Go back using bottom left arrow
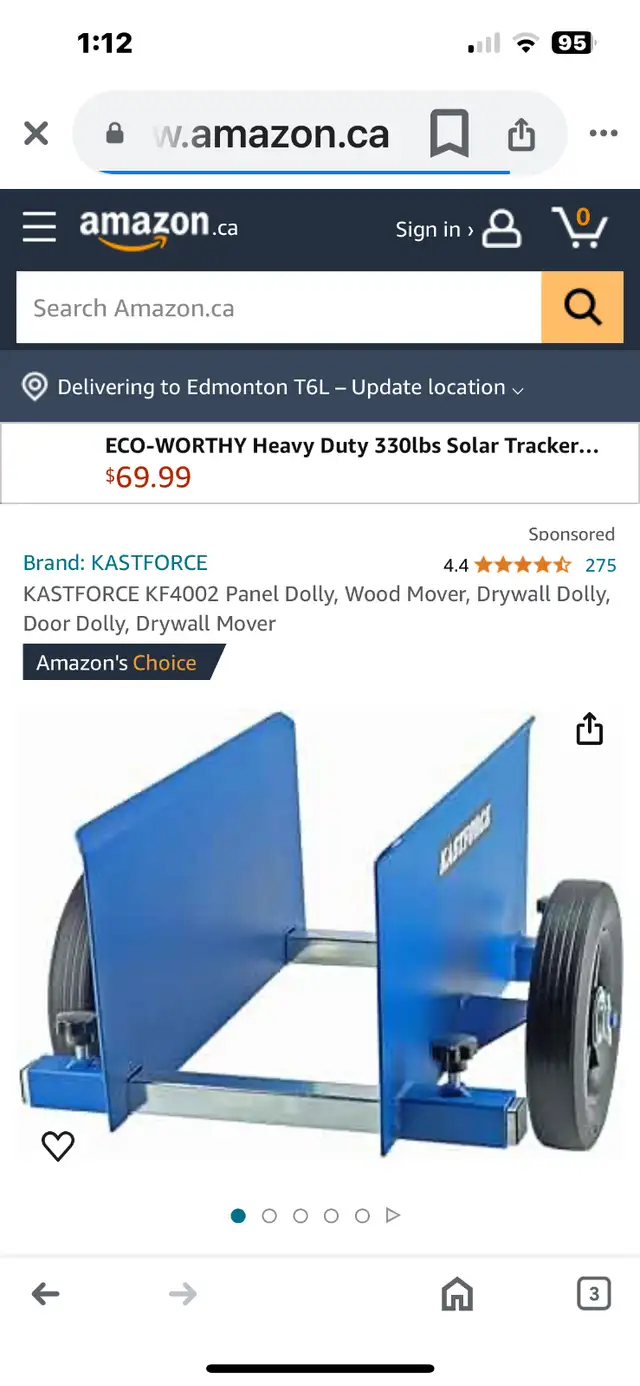This screenshot has width=640, height=1386. [x=46, y=1295]
